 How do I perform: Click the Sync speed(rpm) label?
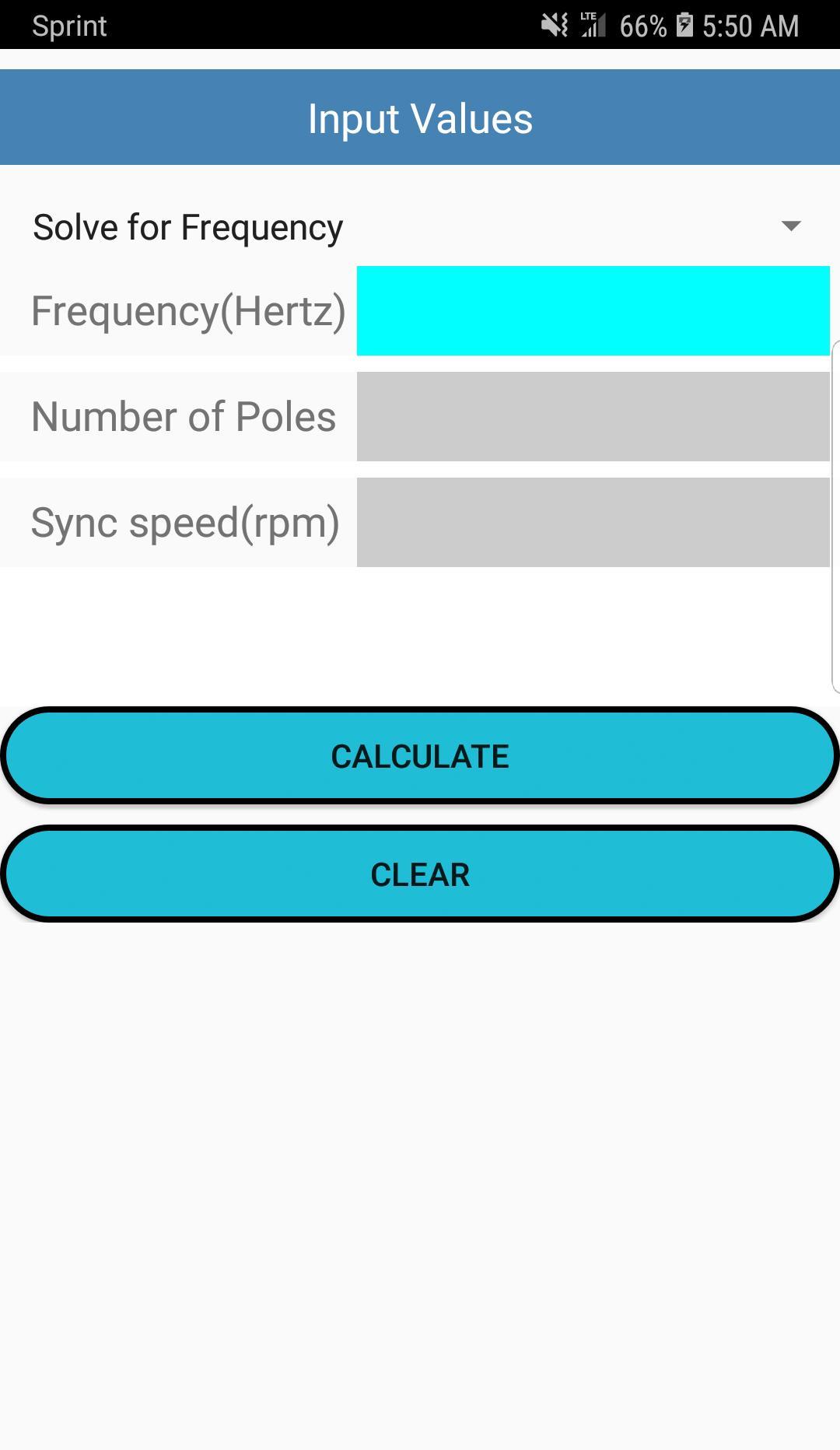pyautogui.click(x=186, y=523)
